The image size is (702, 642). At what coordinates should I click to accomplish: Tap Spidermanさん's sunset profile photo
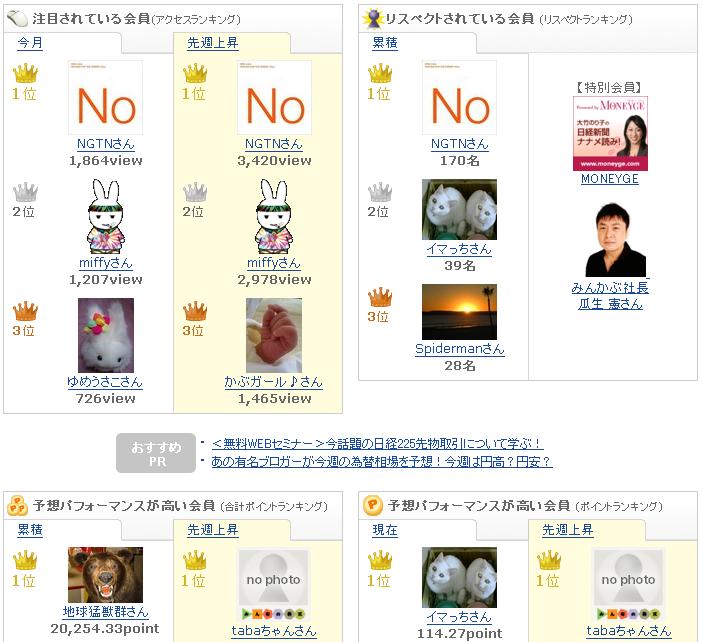[x=459, y=312]
